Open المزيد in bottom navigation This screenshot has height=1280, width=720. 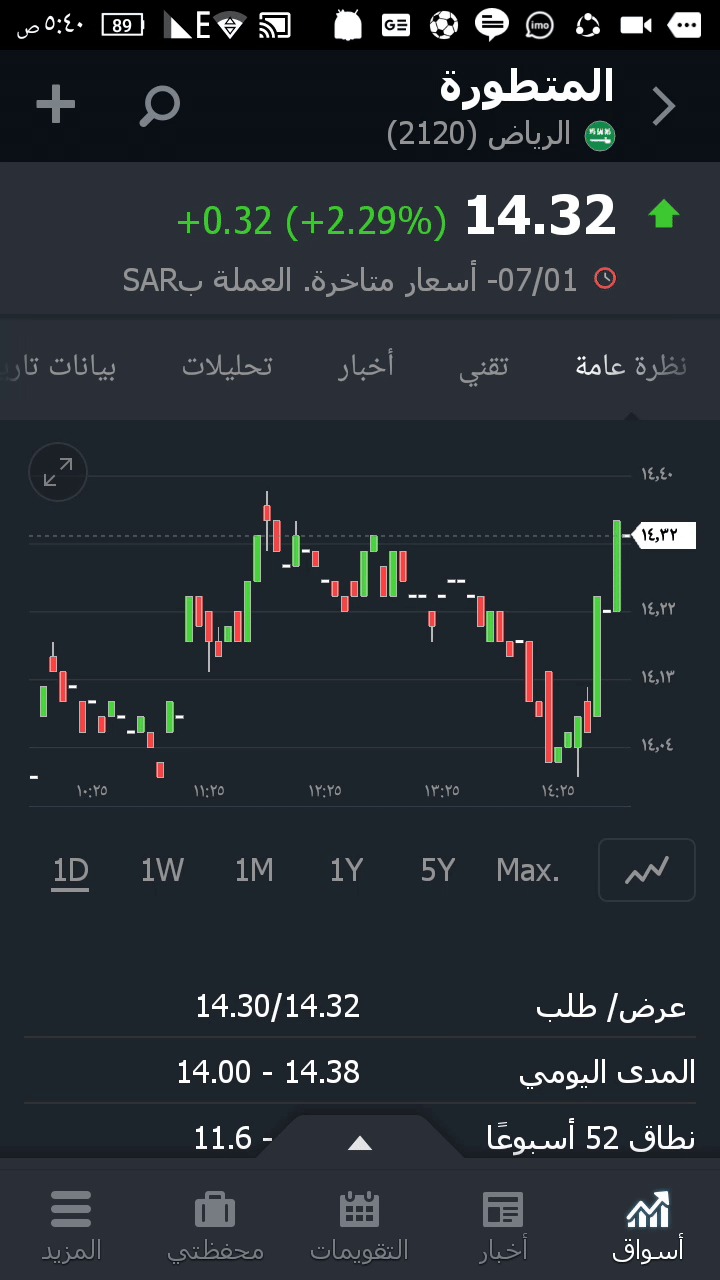click(x=71, y=1224)
